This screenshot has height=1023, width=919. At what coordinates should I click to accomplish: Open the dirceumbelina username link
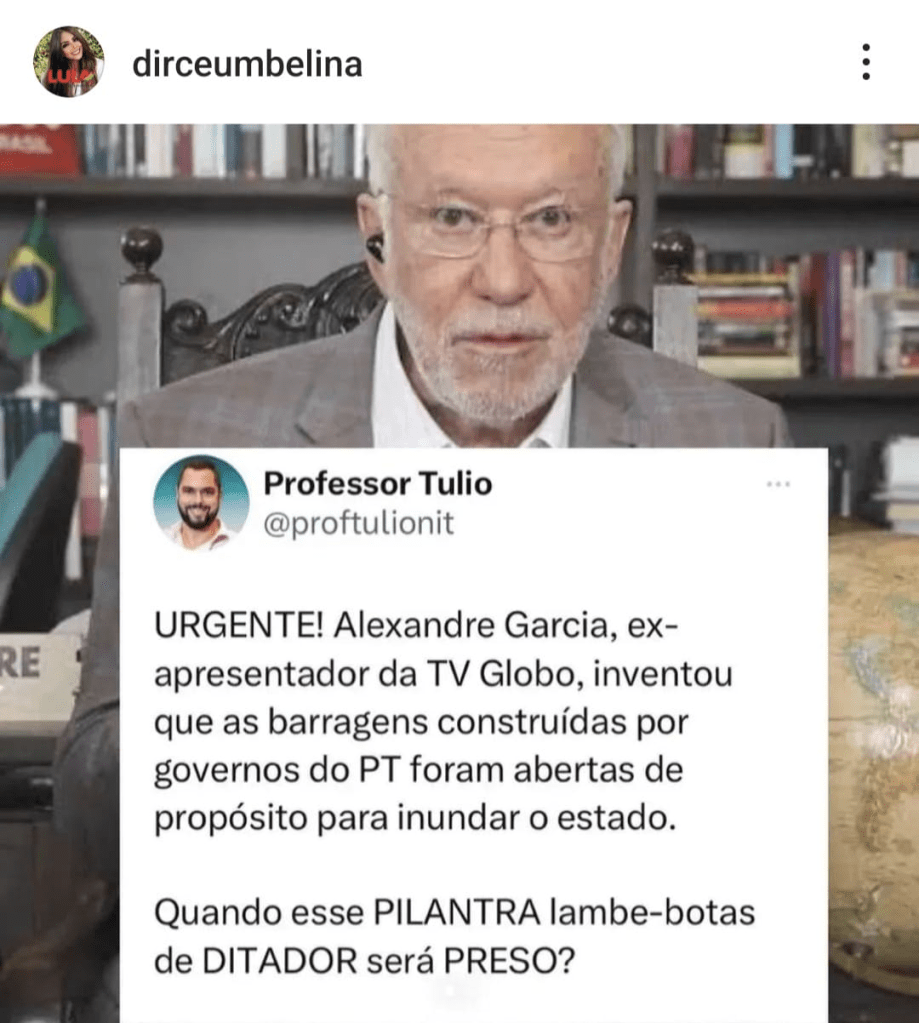[247, 65]
